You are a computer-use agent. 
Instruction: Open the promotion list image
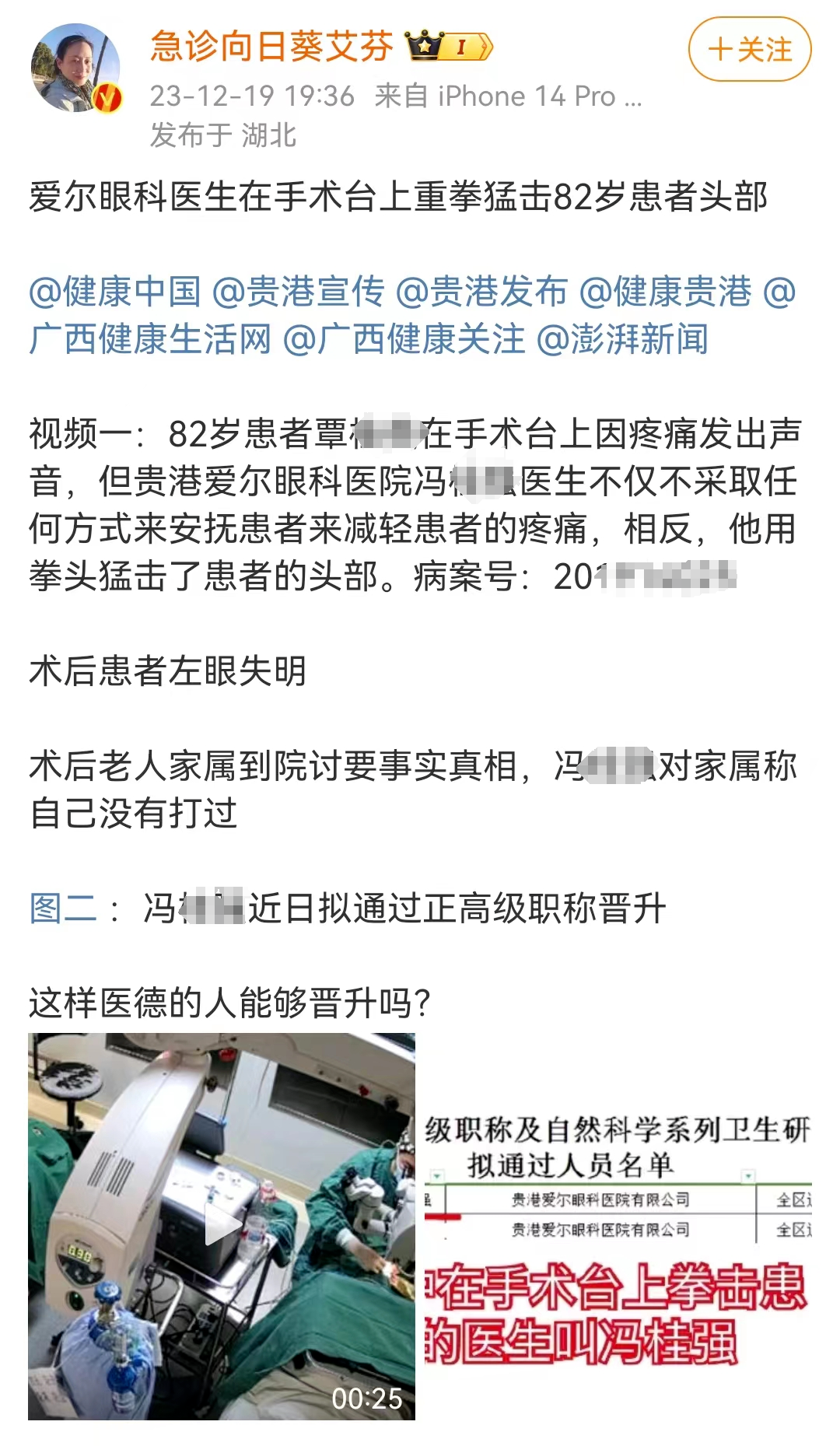(618, 1227)
